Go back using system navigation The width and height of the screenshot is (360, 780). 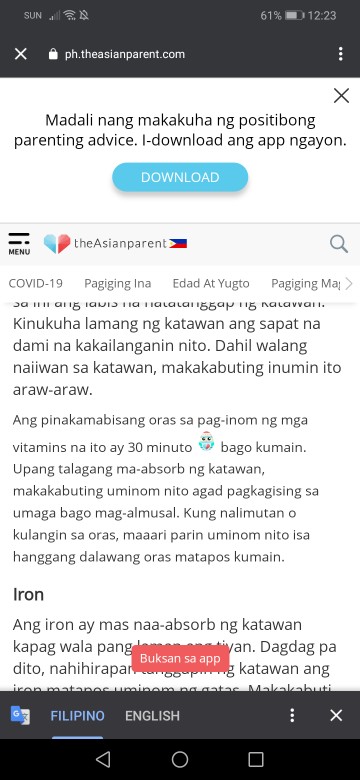tap(103, 759)
